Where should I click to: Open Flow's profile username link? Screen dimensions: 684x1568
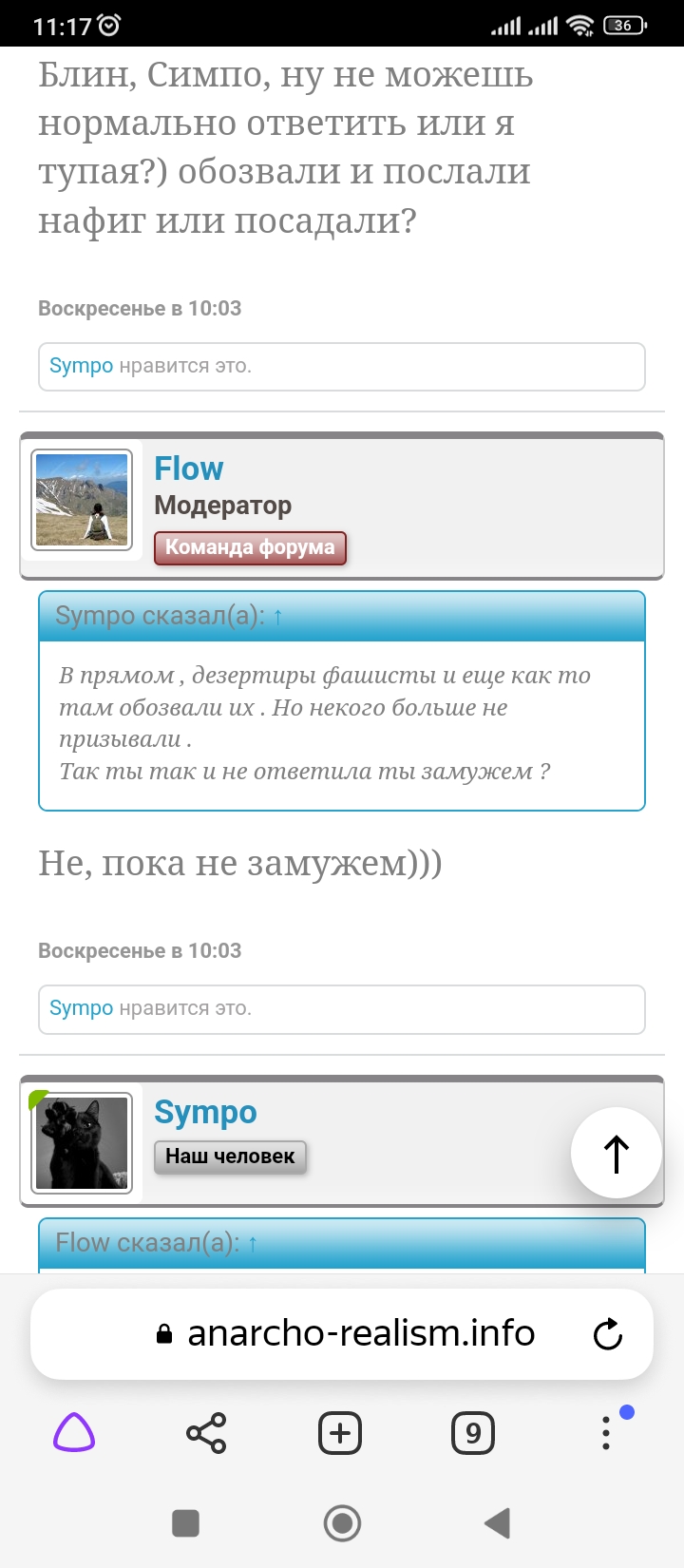point(189,468)
